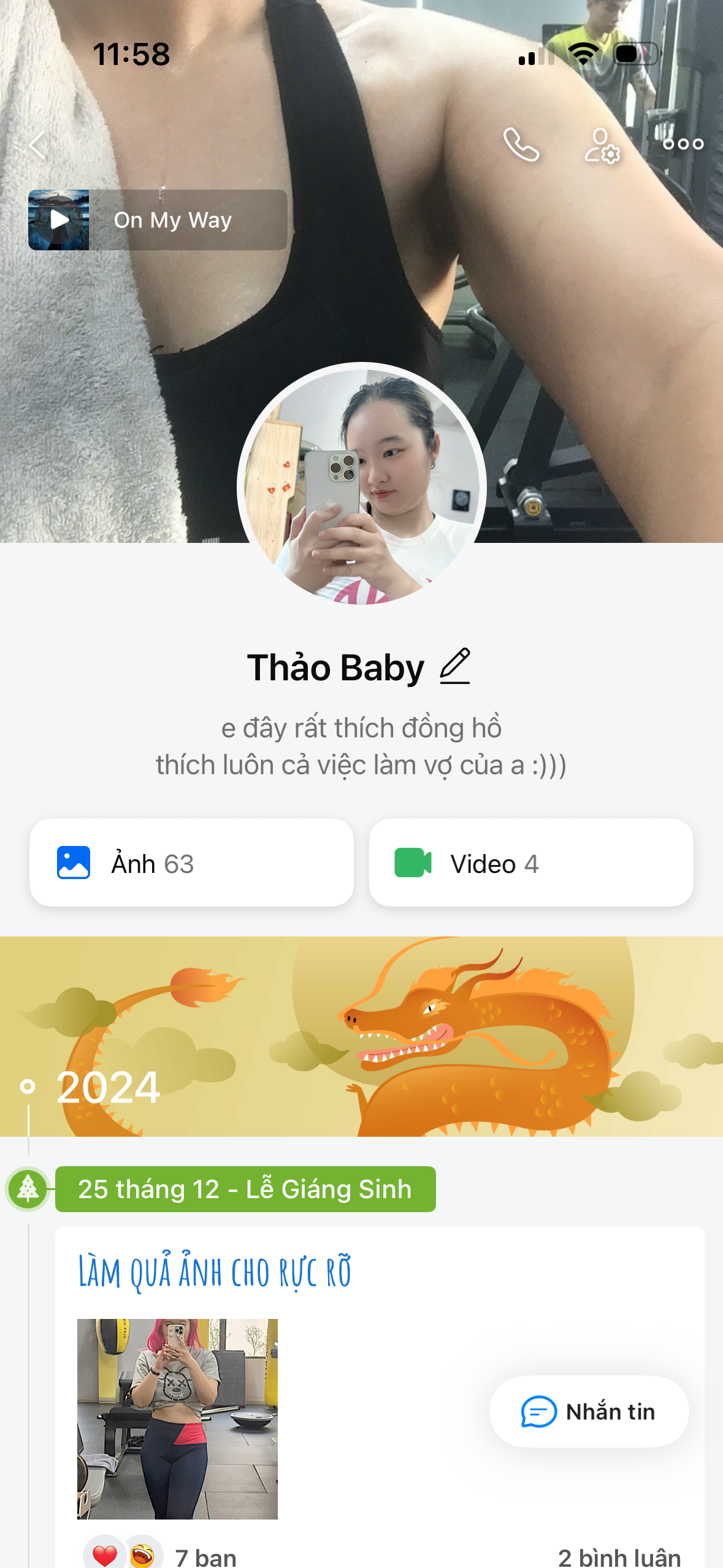Image resolution: width=723 pixels, height=1568 pixels.
Task: View the 2 bình luận comments
Action: click(619, 1557)
